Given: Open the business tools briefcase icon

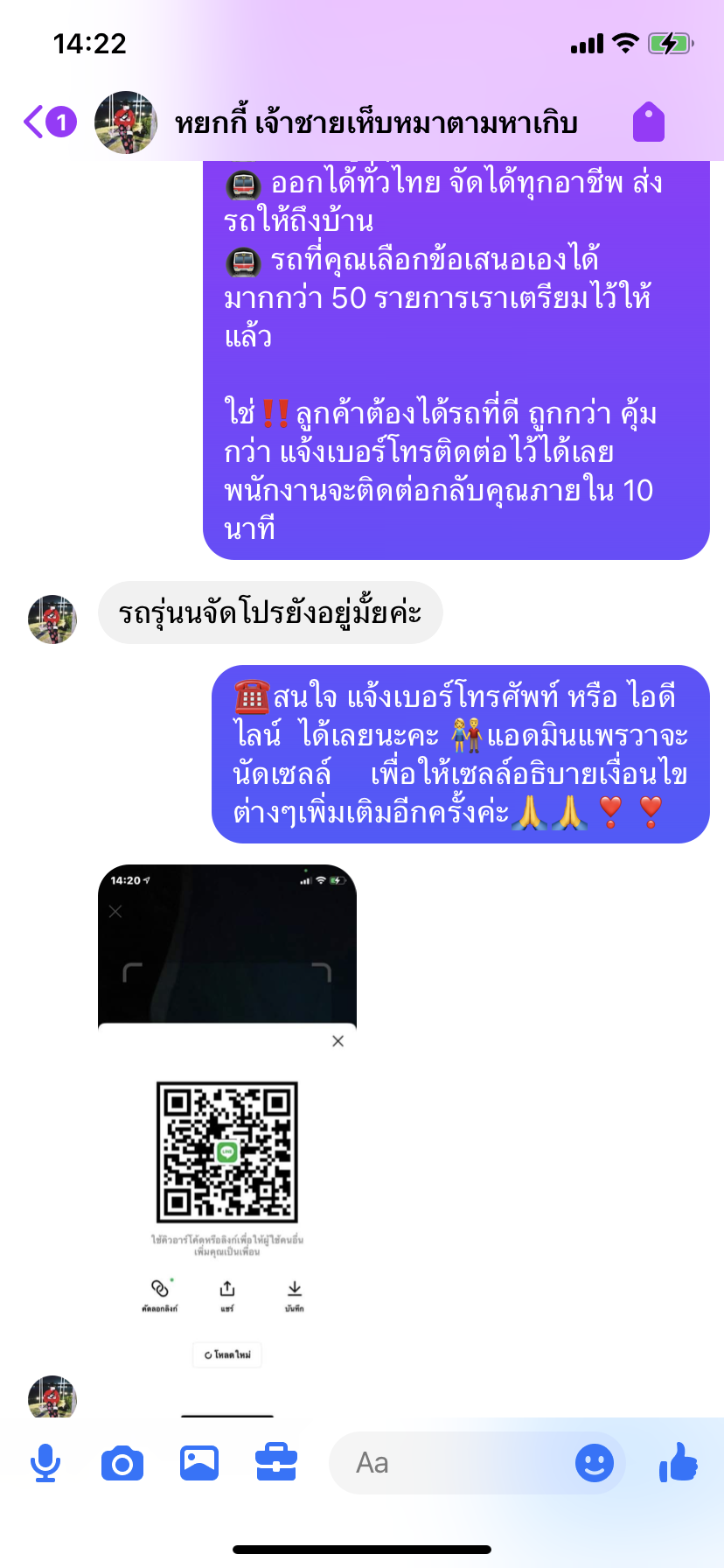Looking at the screenshot, I should click(x=276, y=1463).
